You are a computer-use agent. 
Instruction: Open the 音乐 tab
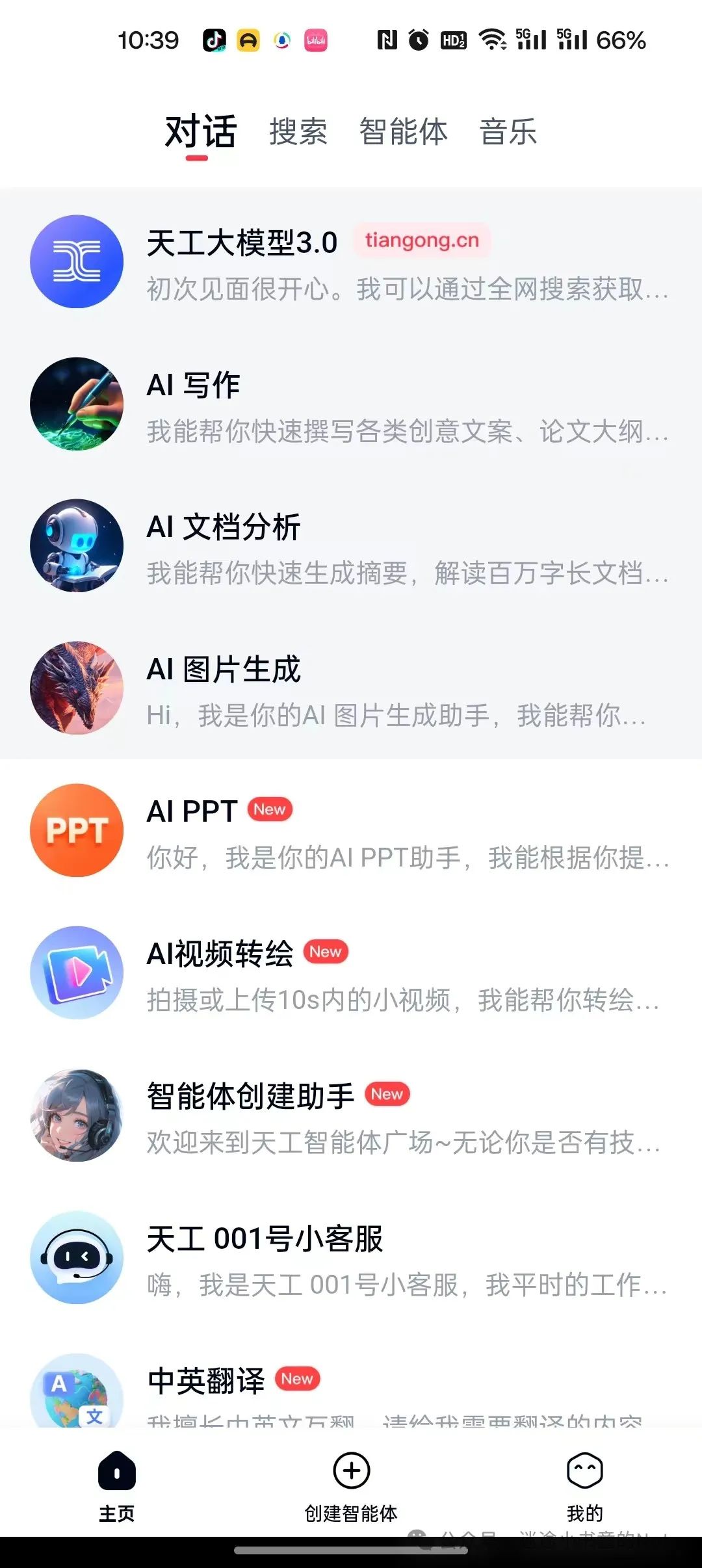(508, 132)
